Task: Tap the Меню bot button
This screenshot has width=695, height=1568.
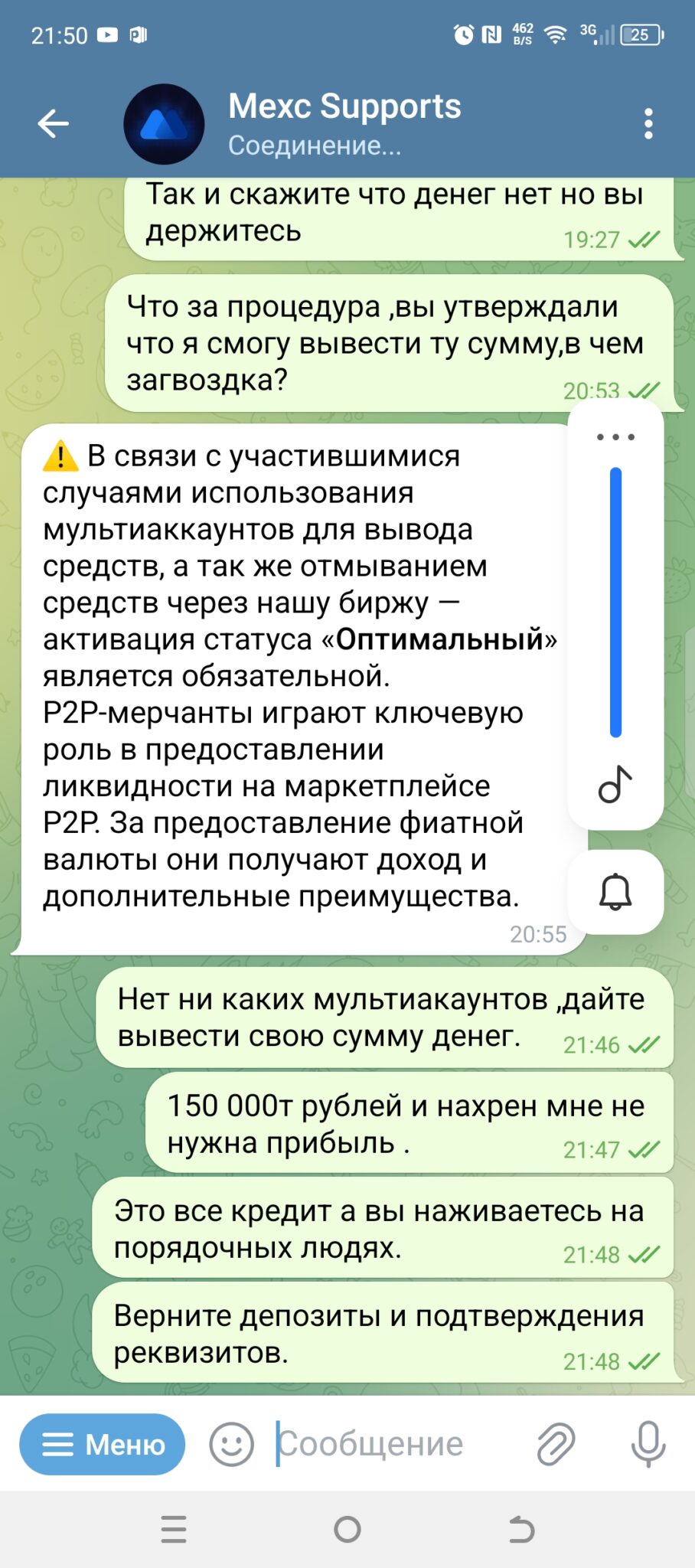Action: click(x=102, y=1444)
